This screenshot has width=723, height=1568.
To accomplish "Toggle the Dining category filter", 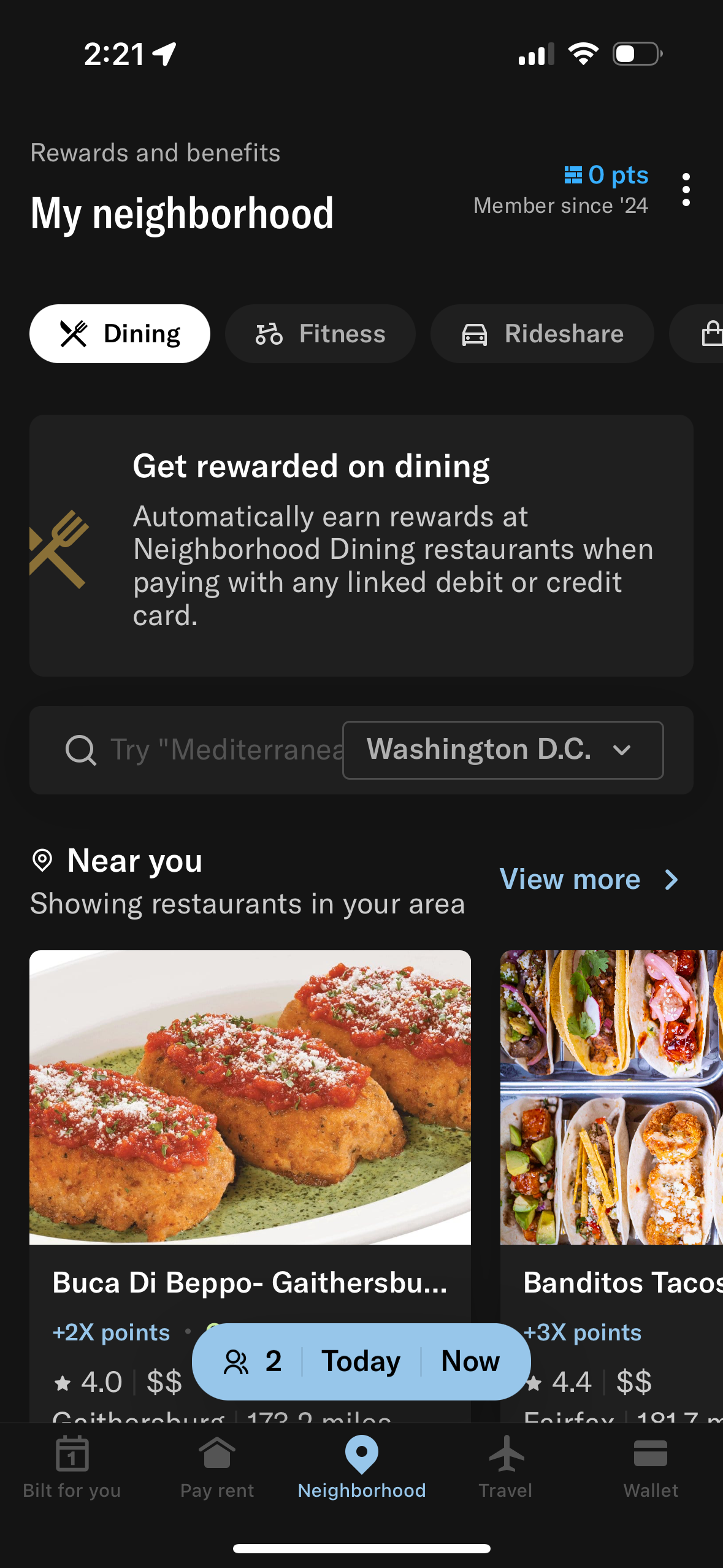I will click(120, 334).
